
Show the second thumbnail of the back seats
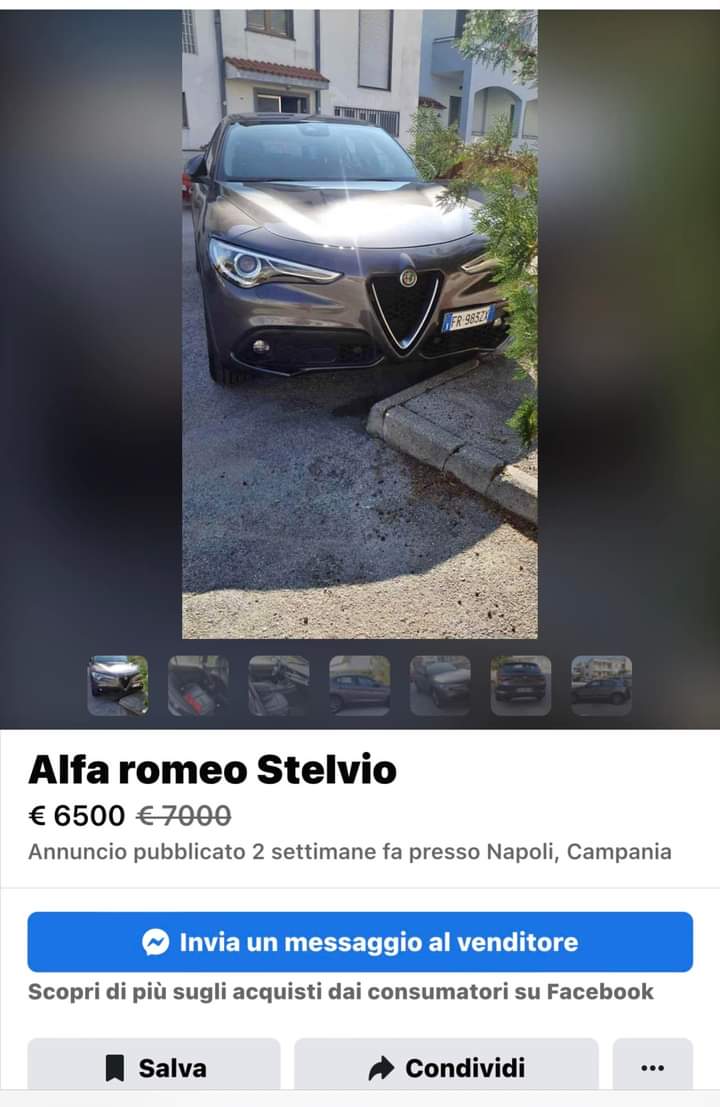(x=198, y=685)
